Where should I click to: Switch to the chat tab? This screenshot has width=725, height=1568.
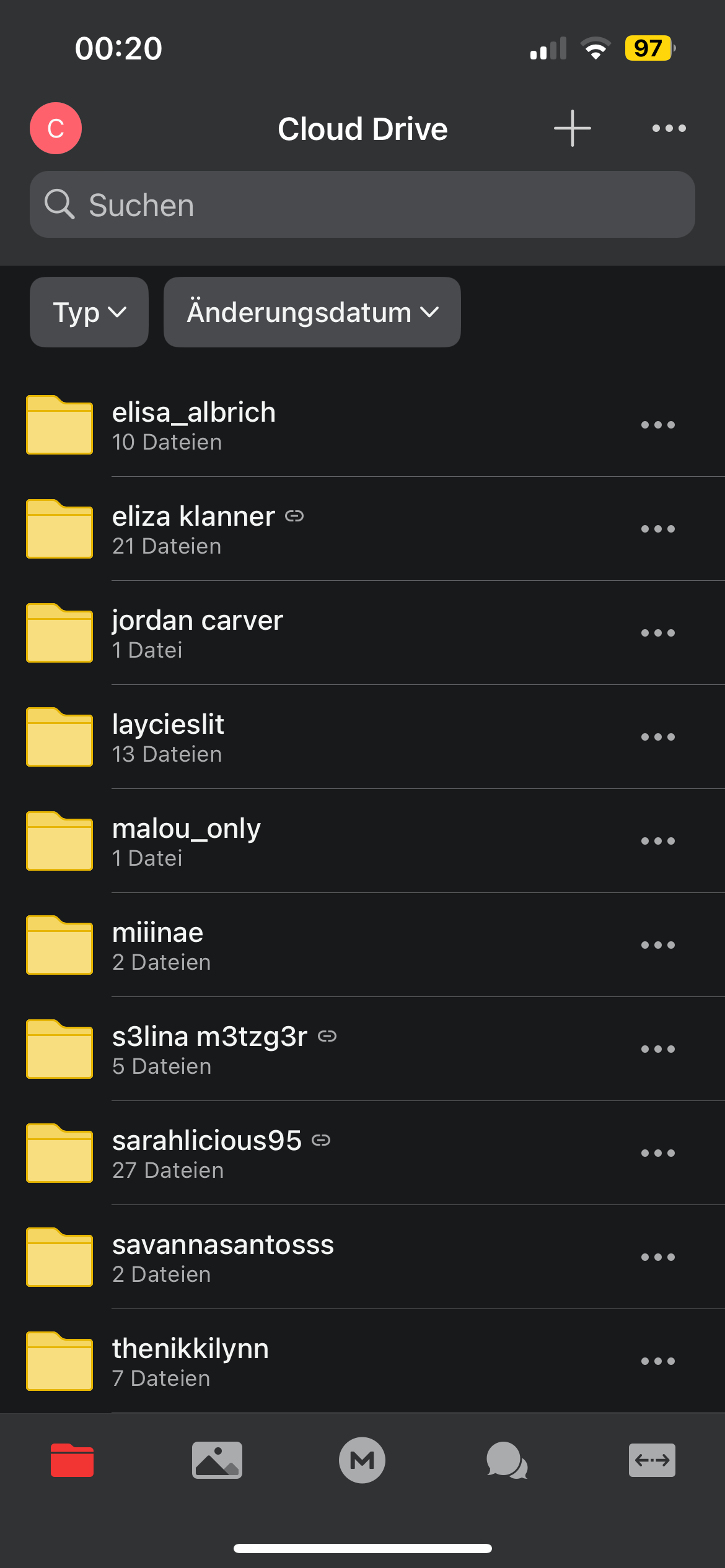pos(507,1460)
